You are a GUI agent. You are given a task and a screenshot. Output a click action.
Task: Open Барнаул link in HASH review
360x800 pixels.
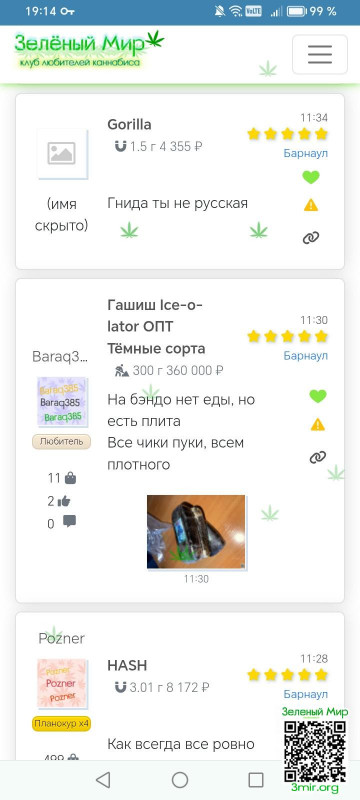tap(305, 694)
